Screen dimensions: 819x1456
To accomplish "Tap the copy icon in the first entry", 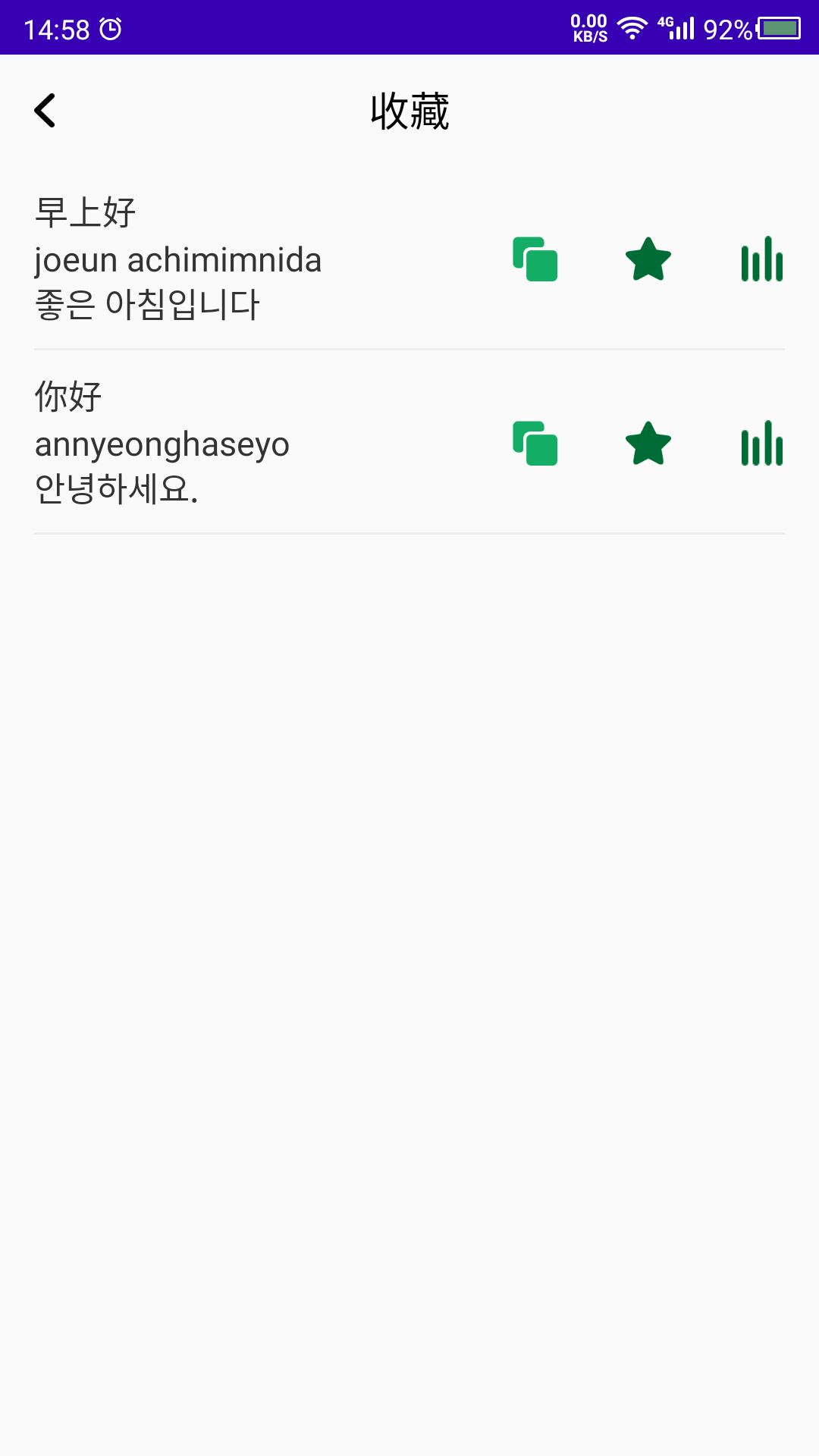I will [535, 261].
